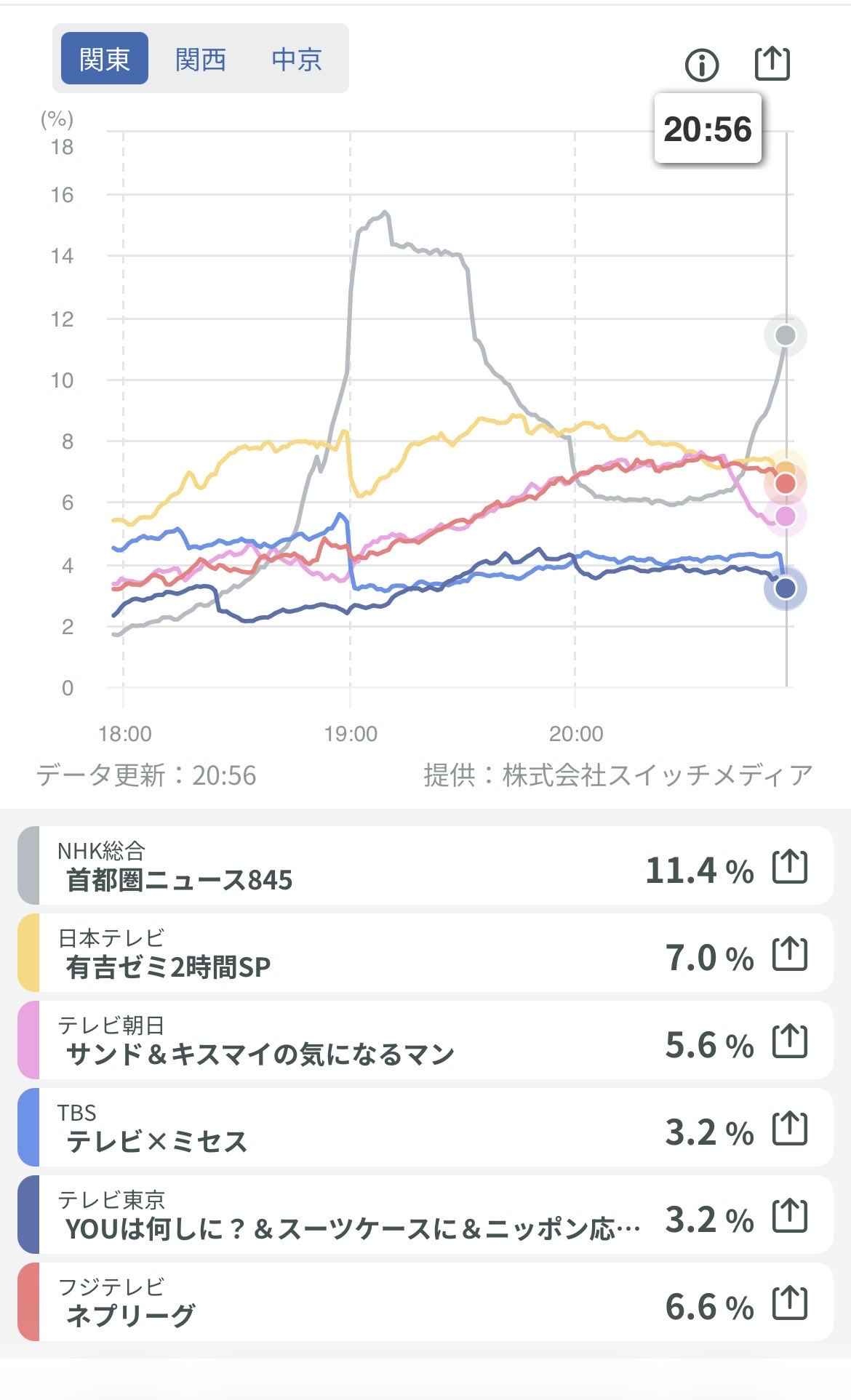851x1400 pixels.
Task: Share the NHK総合 首都圏ニュース845 rating
Action: tap(789, 867)
